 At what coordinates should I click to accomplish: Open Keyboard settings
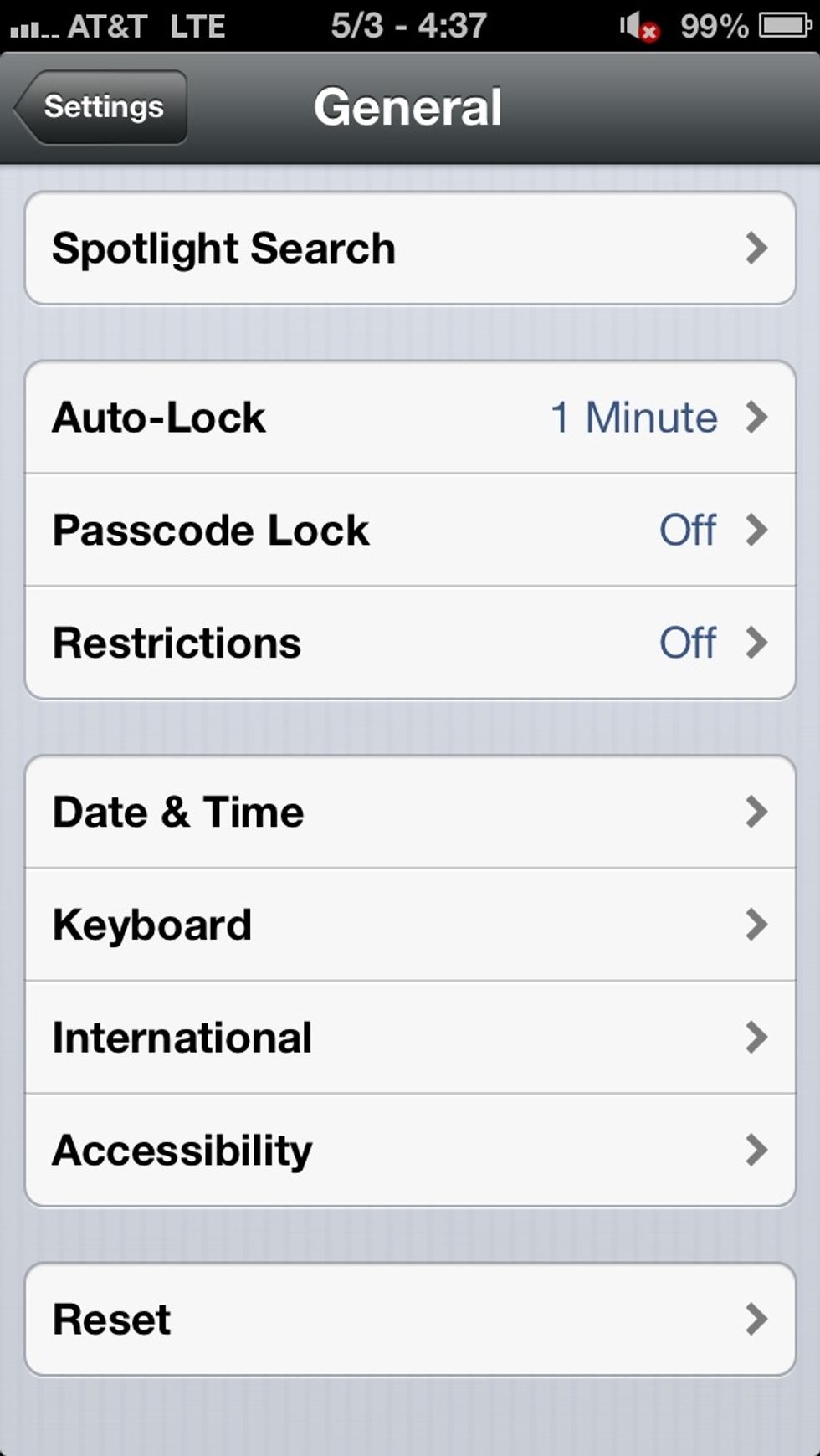[x=410, y=925]
